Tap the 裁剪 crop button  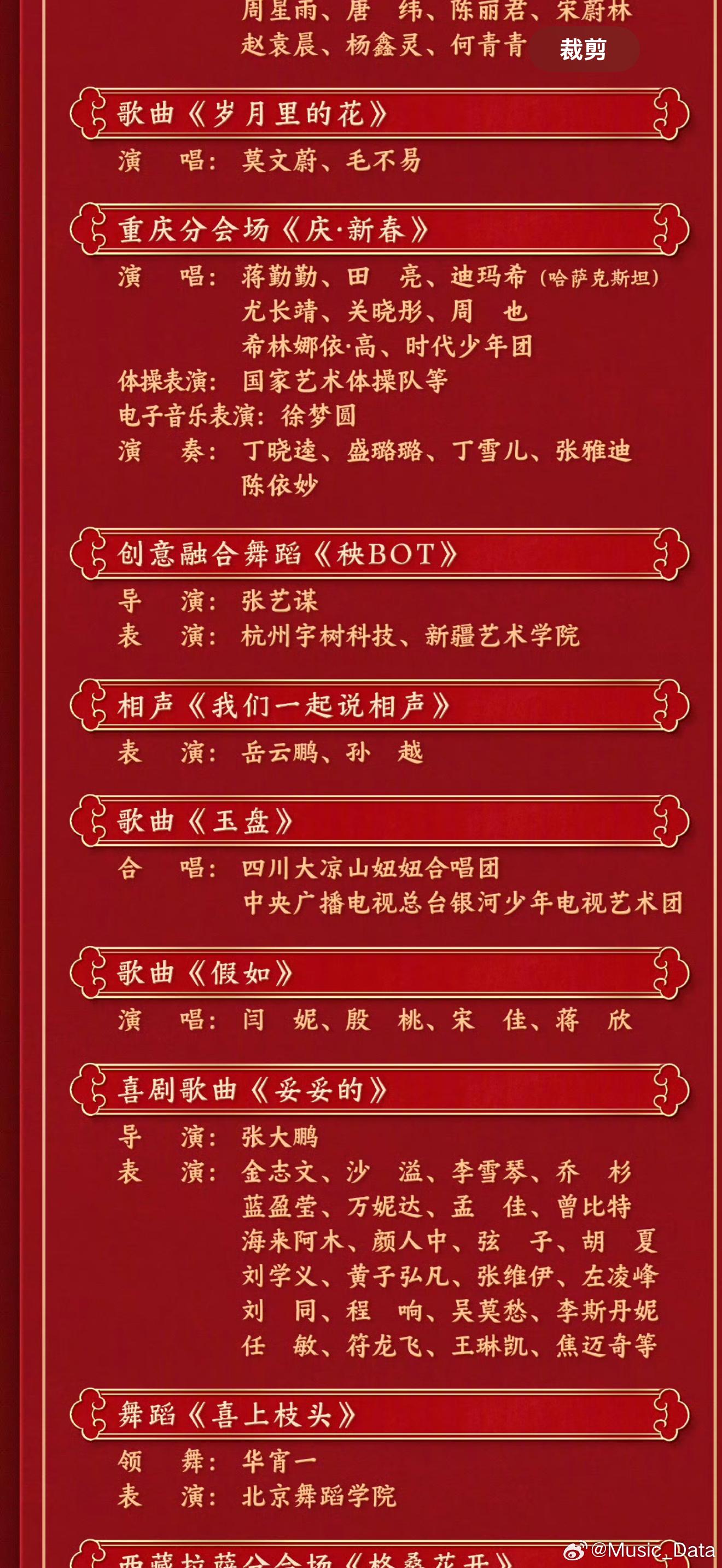coord(583,49)
